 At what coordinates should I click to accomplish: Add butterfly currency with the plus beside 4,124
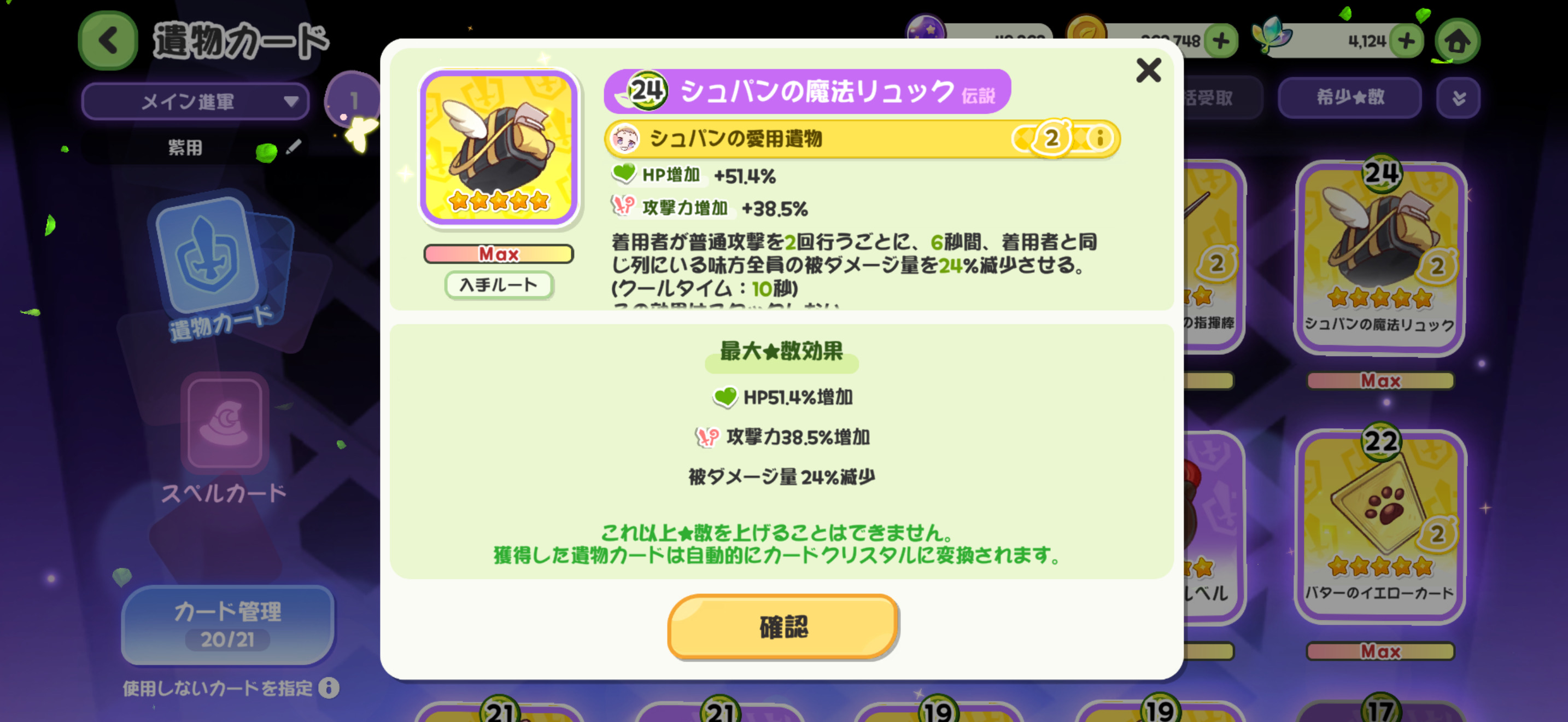[1406, 42]
